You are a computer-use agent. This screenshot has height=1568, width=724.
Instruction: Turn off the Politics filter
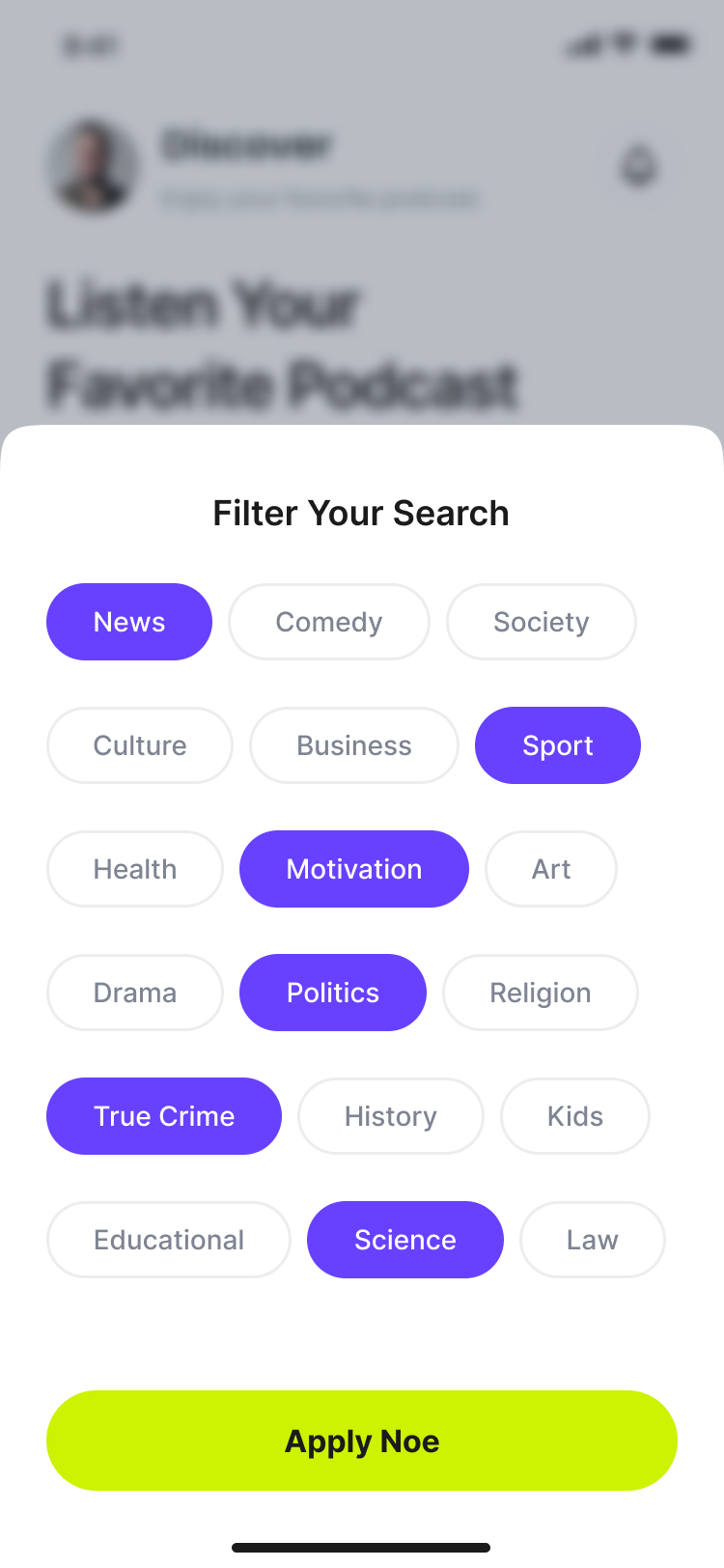(x=333, y=993)
